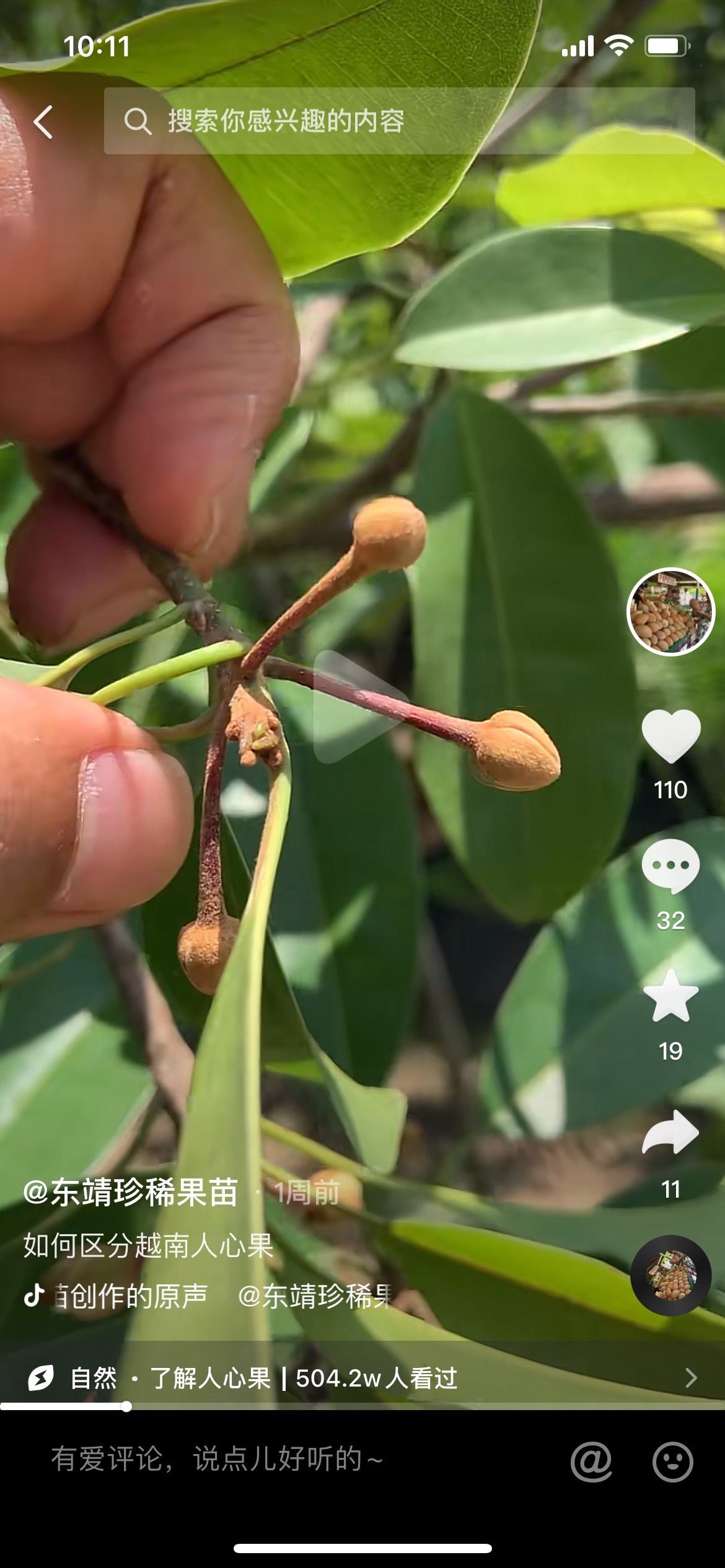The image size is (725, 1568).
Task: Share the video via the arrow icon
Action: tap(671, 1132)
